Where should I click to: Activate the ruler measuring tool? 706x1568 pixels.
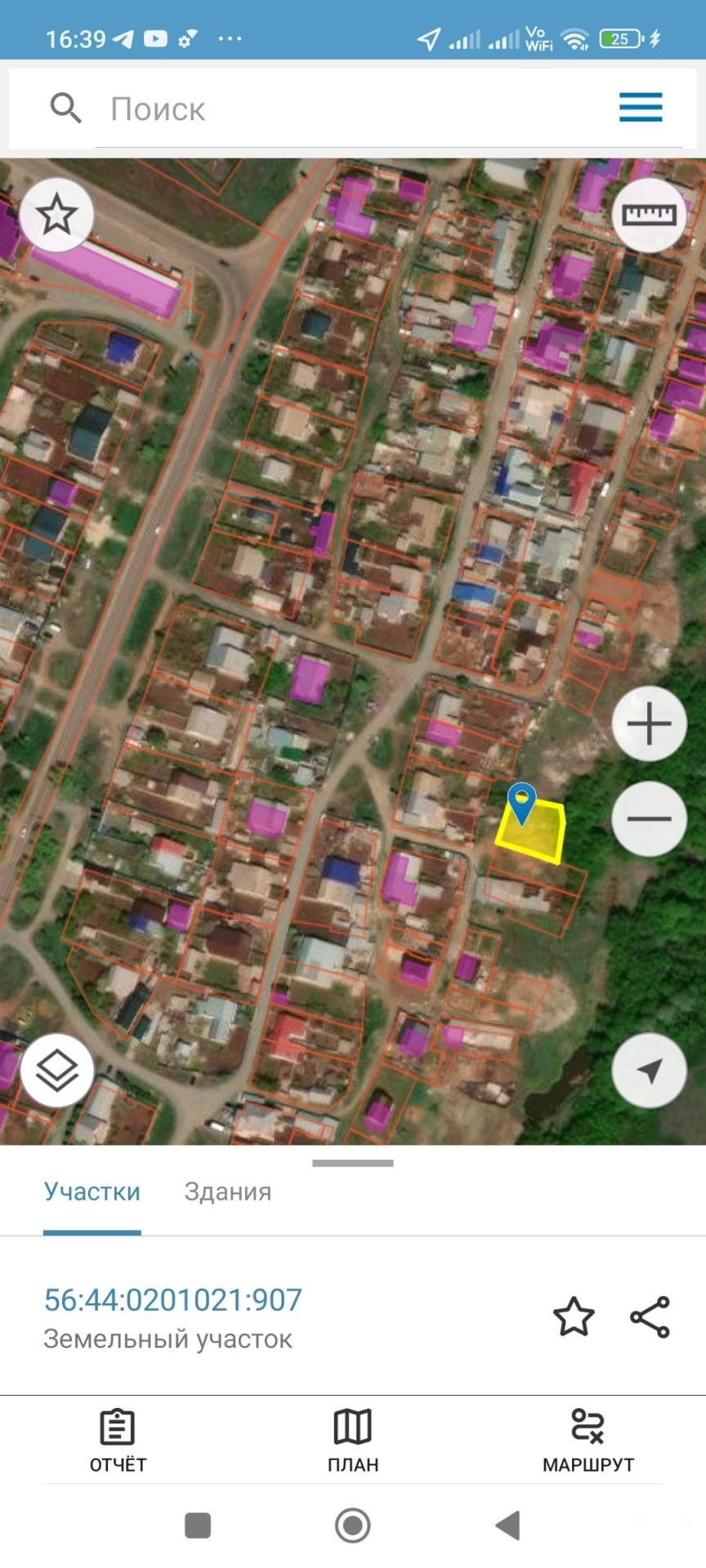(x=649, y=215)
